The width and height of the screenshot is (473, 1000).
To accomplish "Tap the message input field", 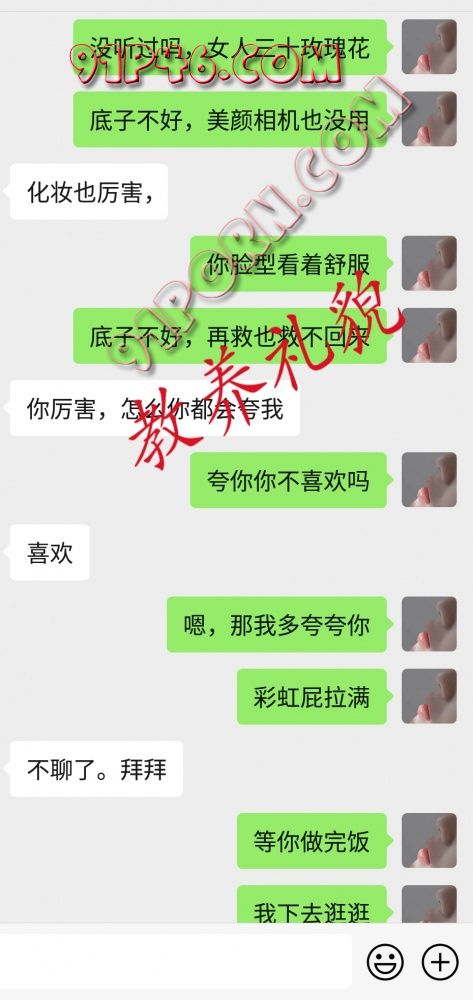I will tap(175, 961).
